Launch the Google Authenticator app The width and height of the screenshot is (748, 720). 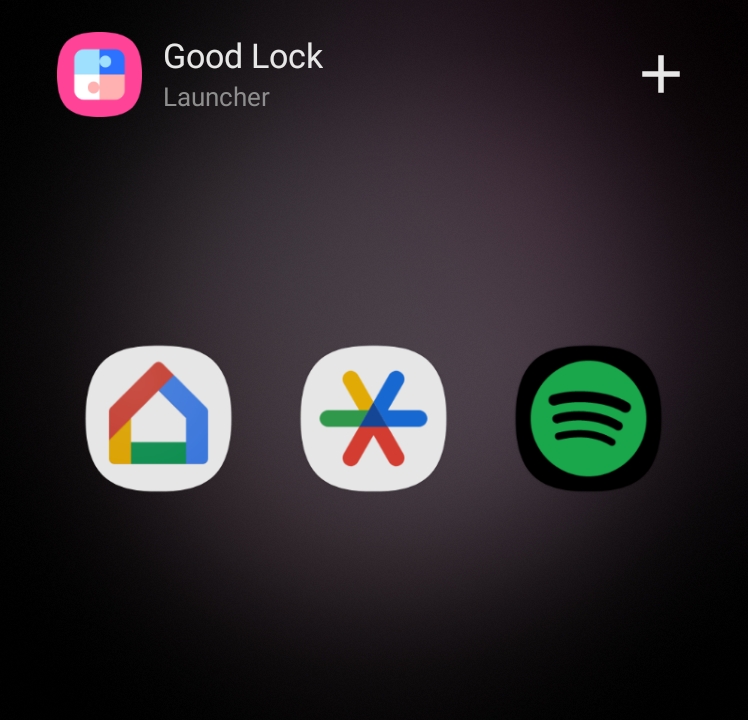(373, 418)
